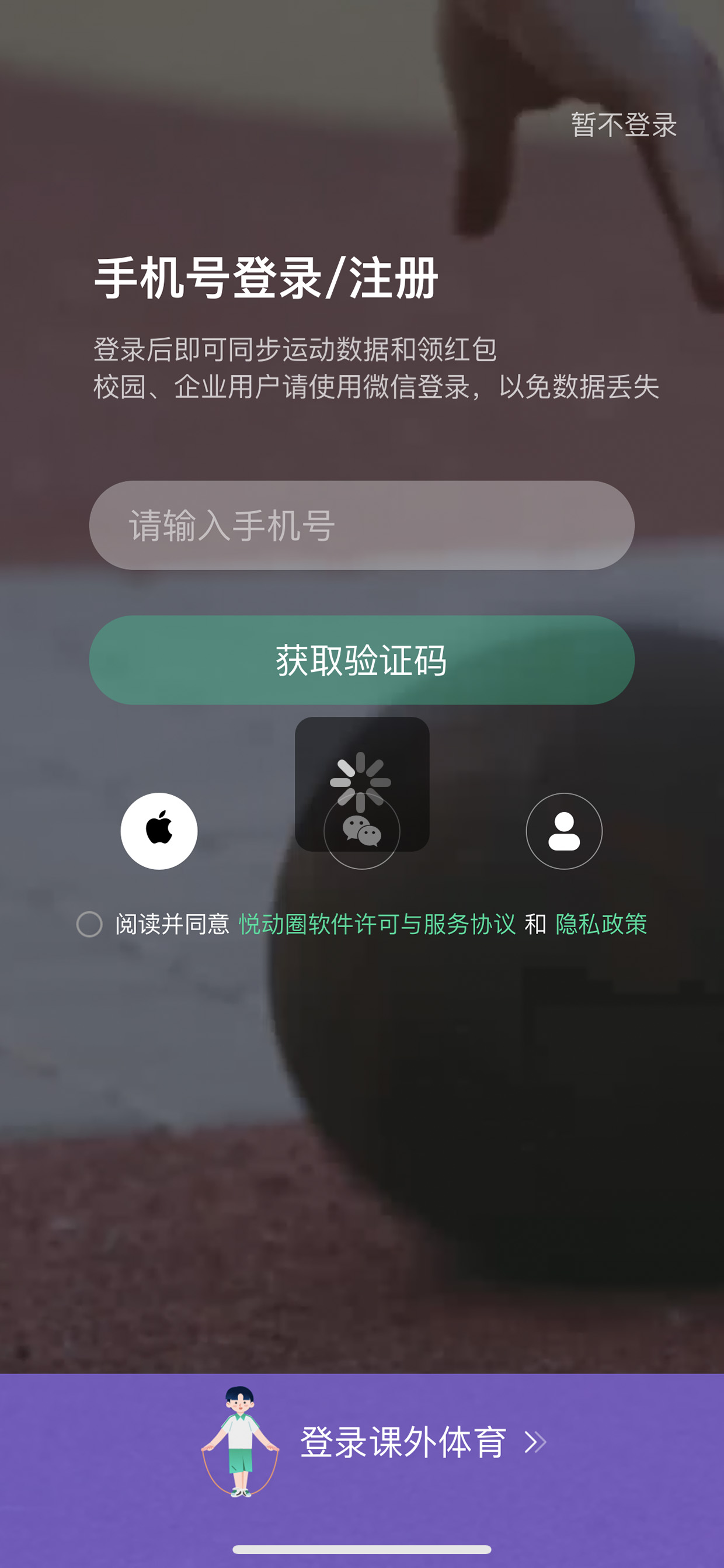The height and width of the screenshot is (1568, 724).
Task: Open 悦动圈软件许可与服务协议 link
Action: [x=377, y=924]
